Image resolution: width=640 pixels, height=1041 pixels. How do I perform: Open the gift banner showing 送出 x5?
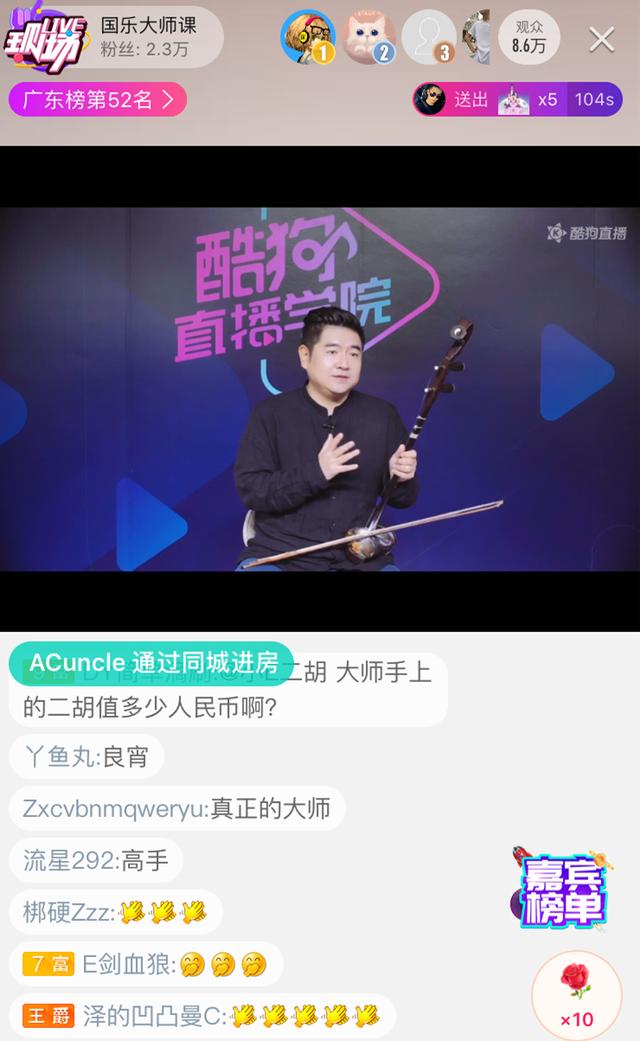[517, 99]
